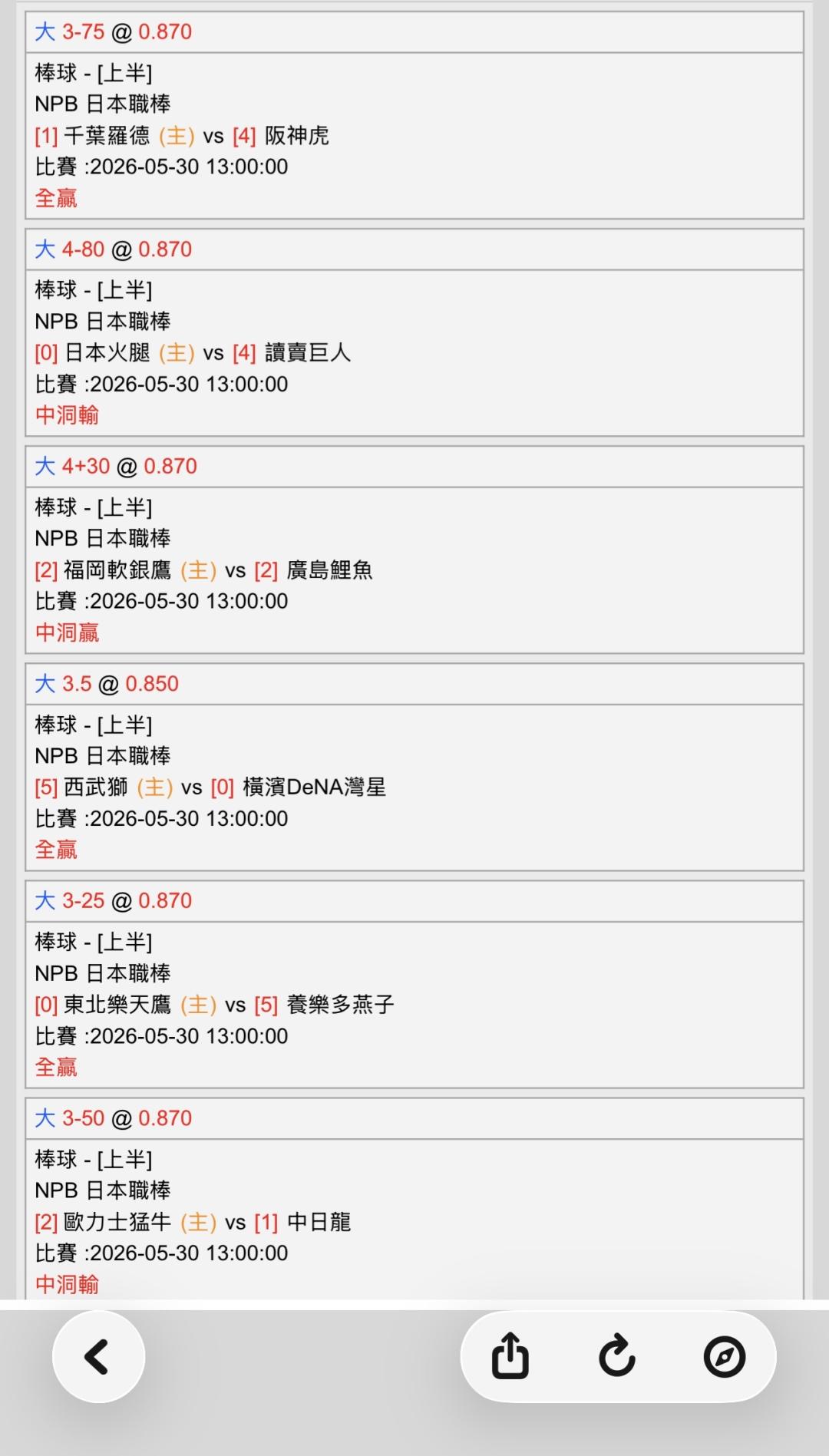Reload the page with the refresh icon

tap(617, 1356)
